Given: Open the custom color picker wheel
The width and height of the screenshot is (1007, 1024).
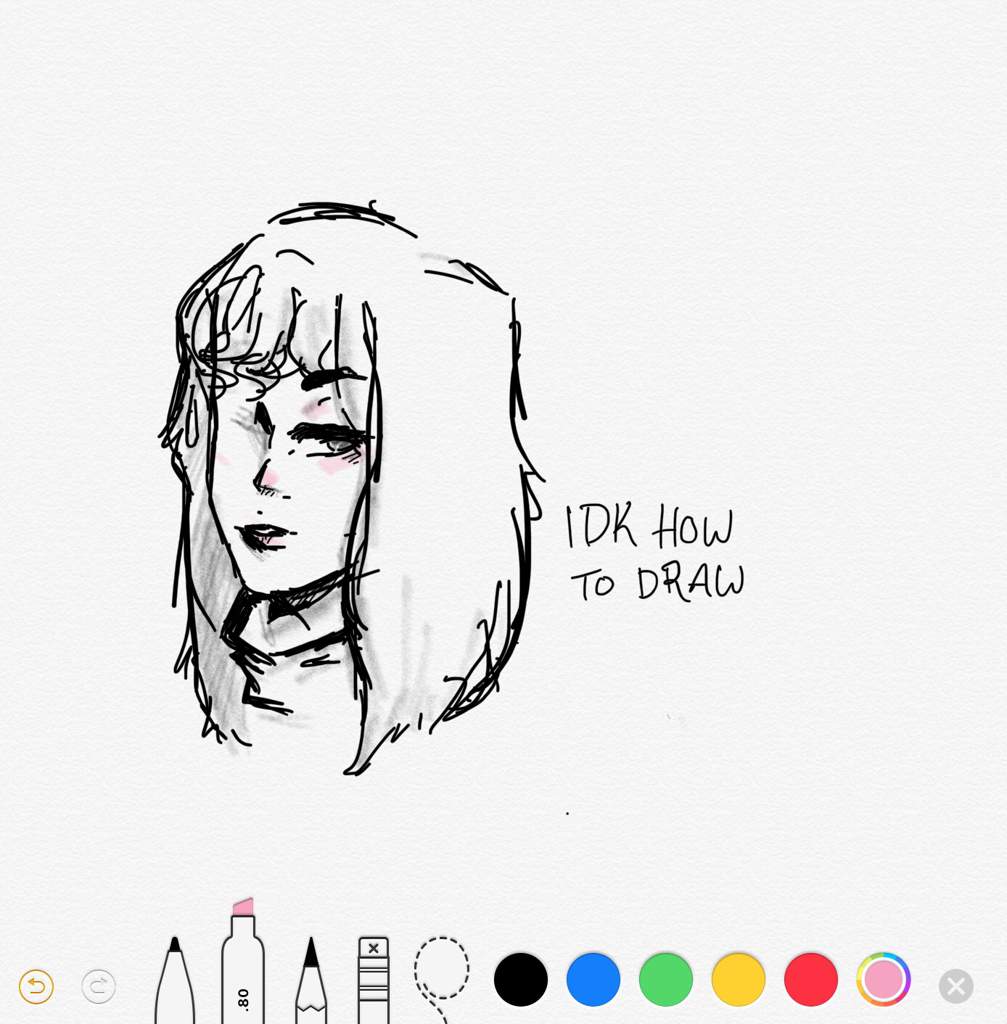Looking at the screenshot, I should tap(883, 979).
